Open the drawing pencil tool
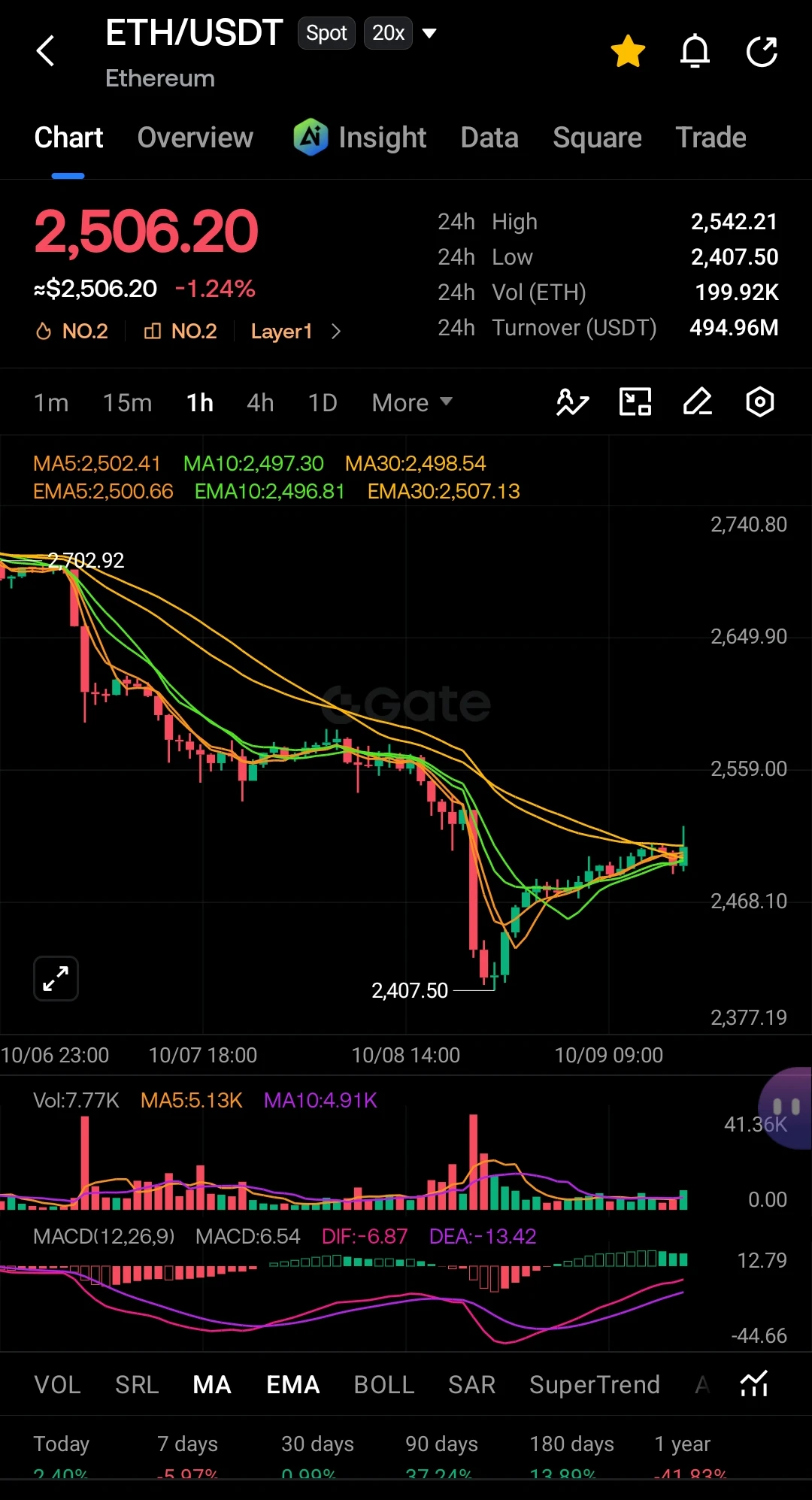The width and height of the screenshot is (812, 1500). [697, 402]
